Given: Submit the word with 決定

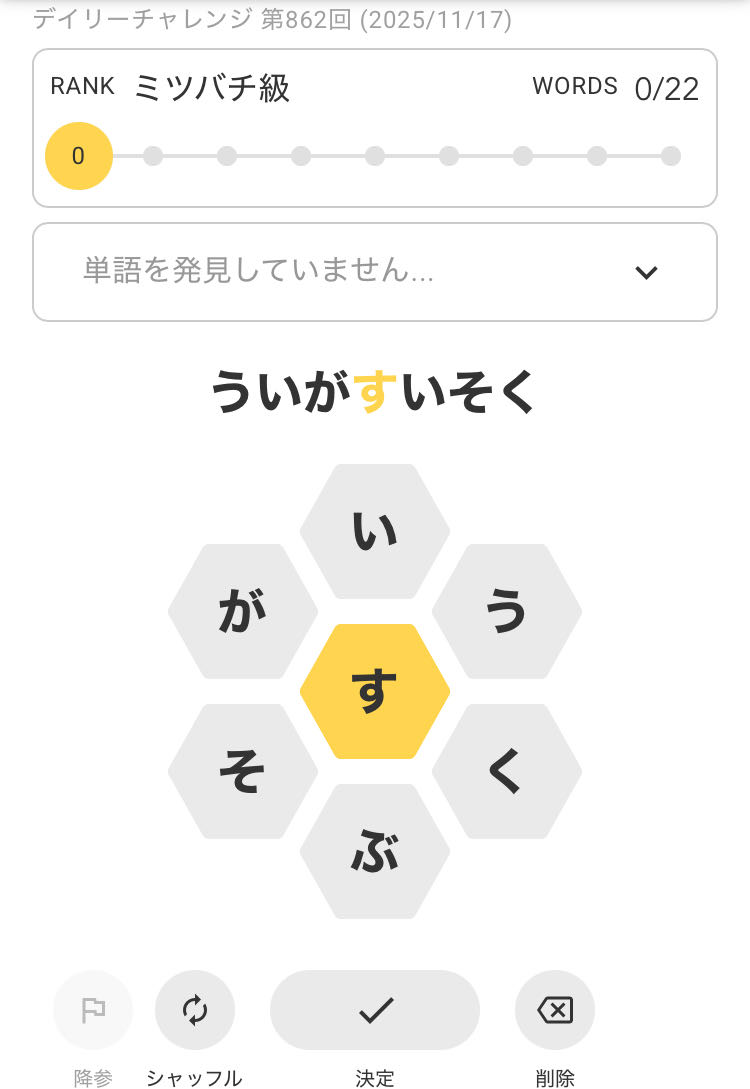Looking at the screenshot, I should [375, 1011].
